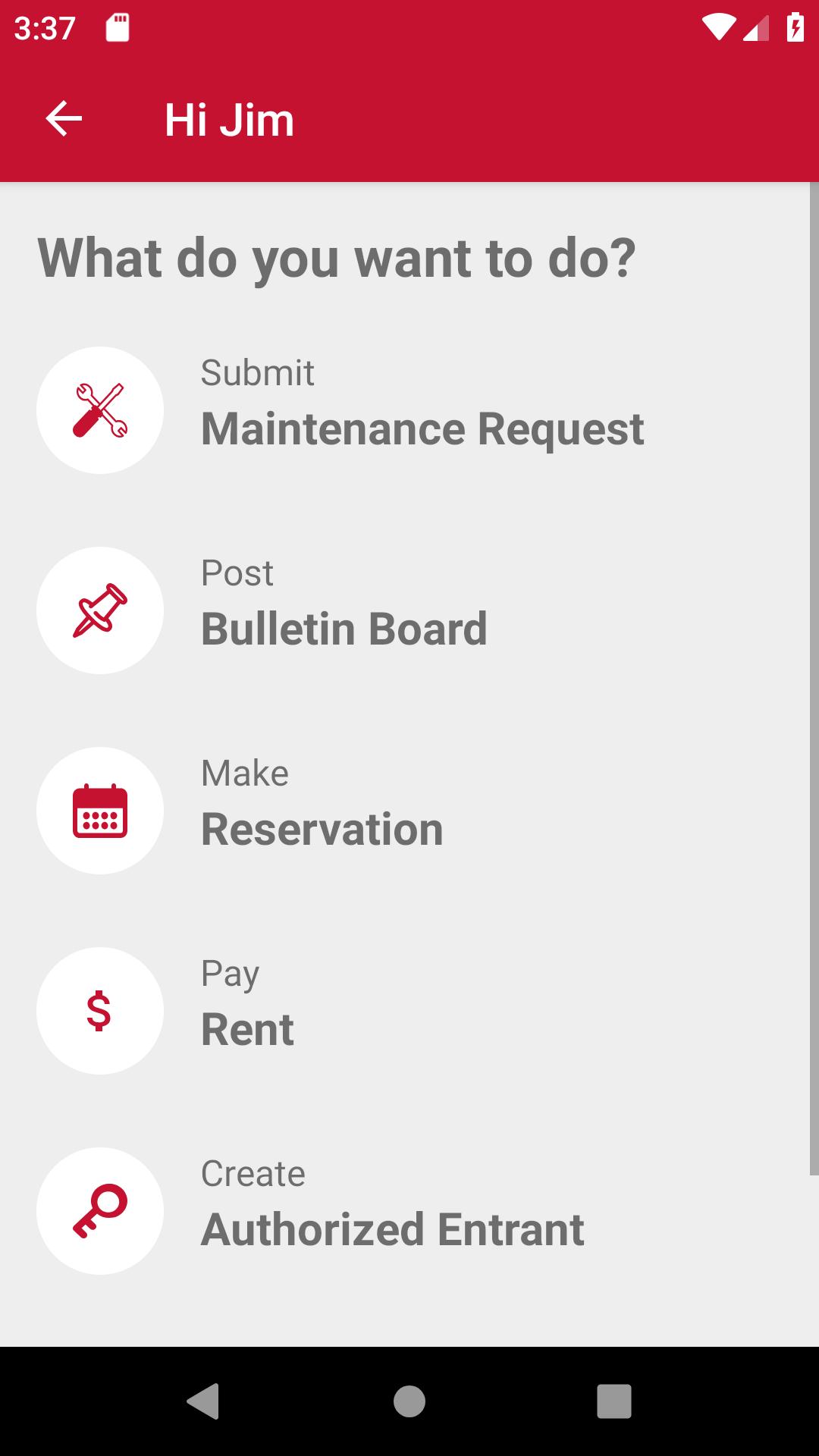
Task: Select Post Bulletin Board
Action: tap(409, 610)
